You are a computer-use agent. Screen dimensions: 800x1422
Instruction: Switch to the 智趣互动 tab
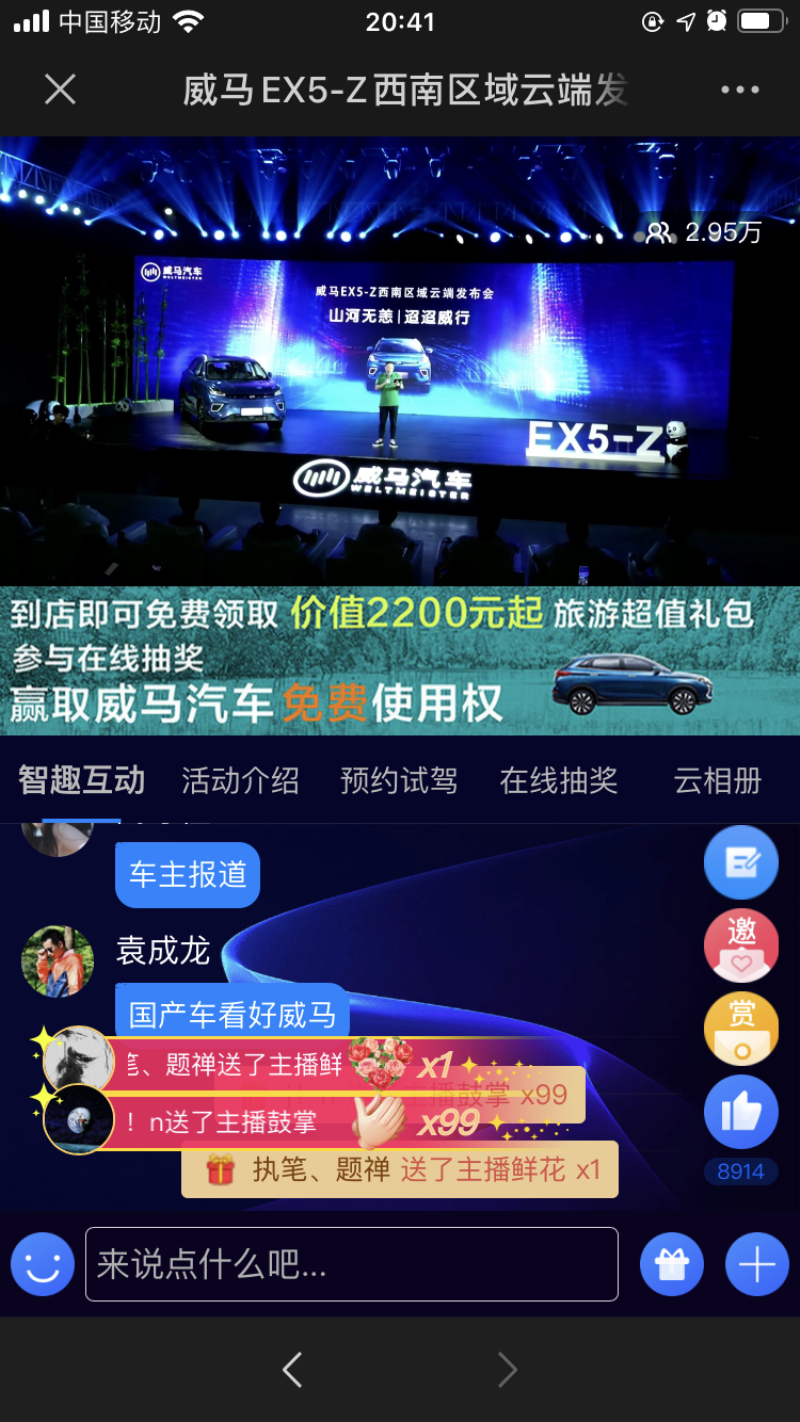pyautogui.click(x=82, y=780)
